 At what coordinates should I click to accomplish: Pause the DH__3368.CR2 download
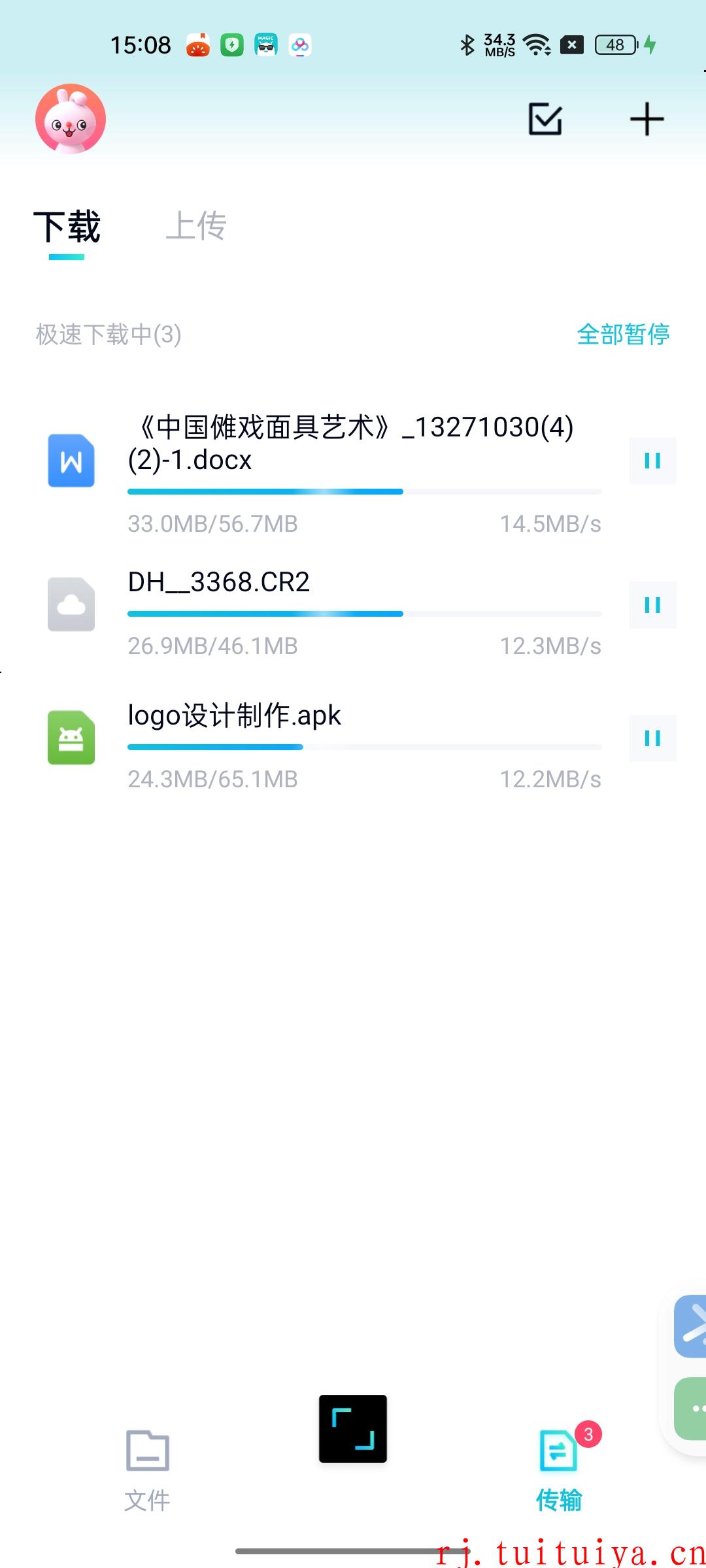652,605
